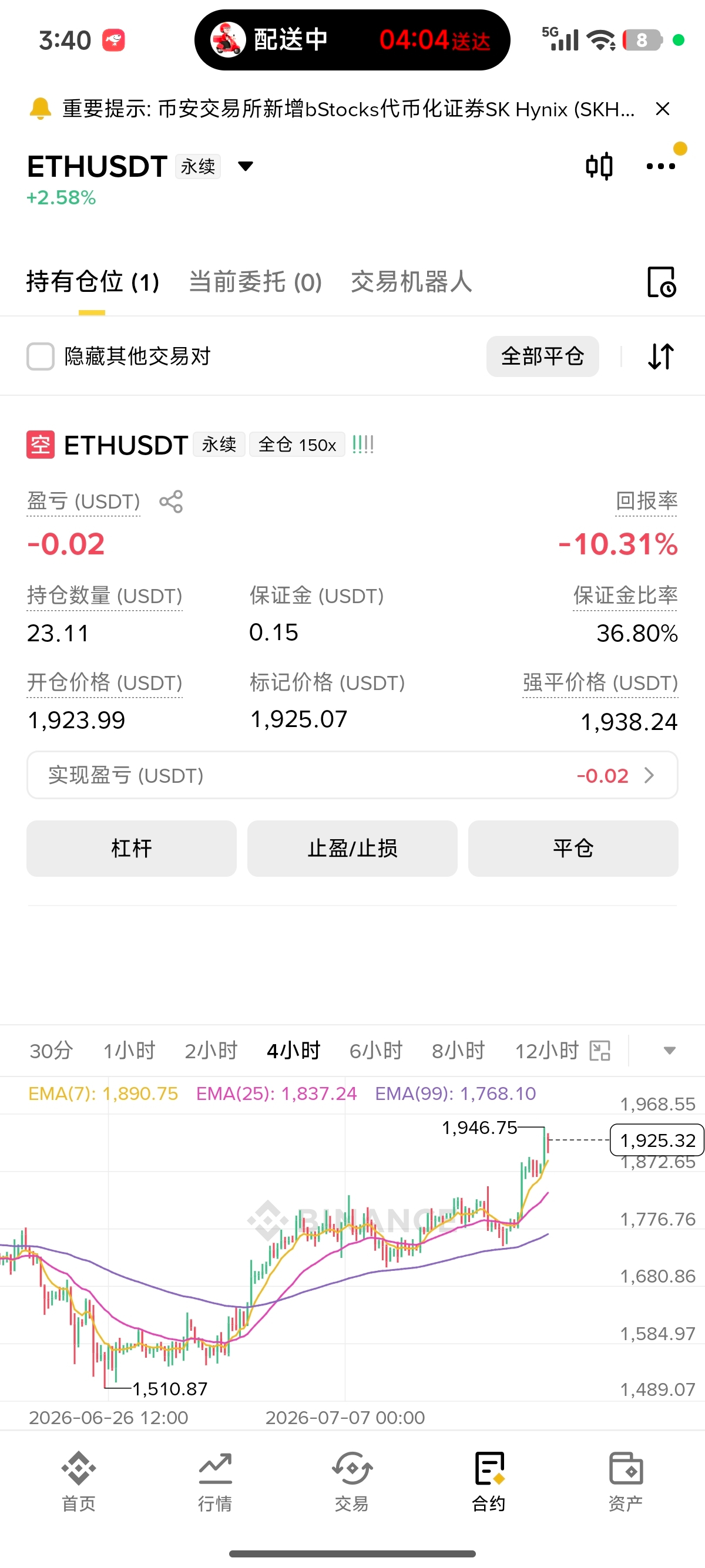The image size is (705, 1568).
Task: Open the three-dot overflow menu
Action: pos(660,166)
